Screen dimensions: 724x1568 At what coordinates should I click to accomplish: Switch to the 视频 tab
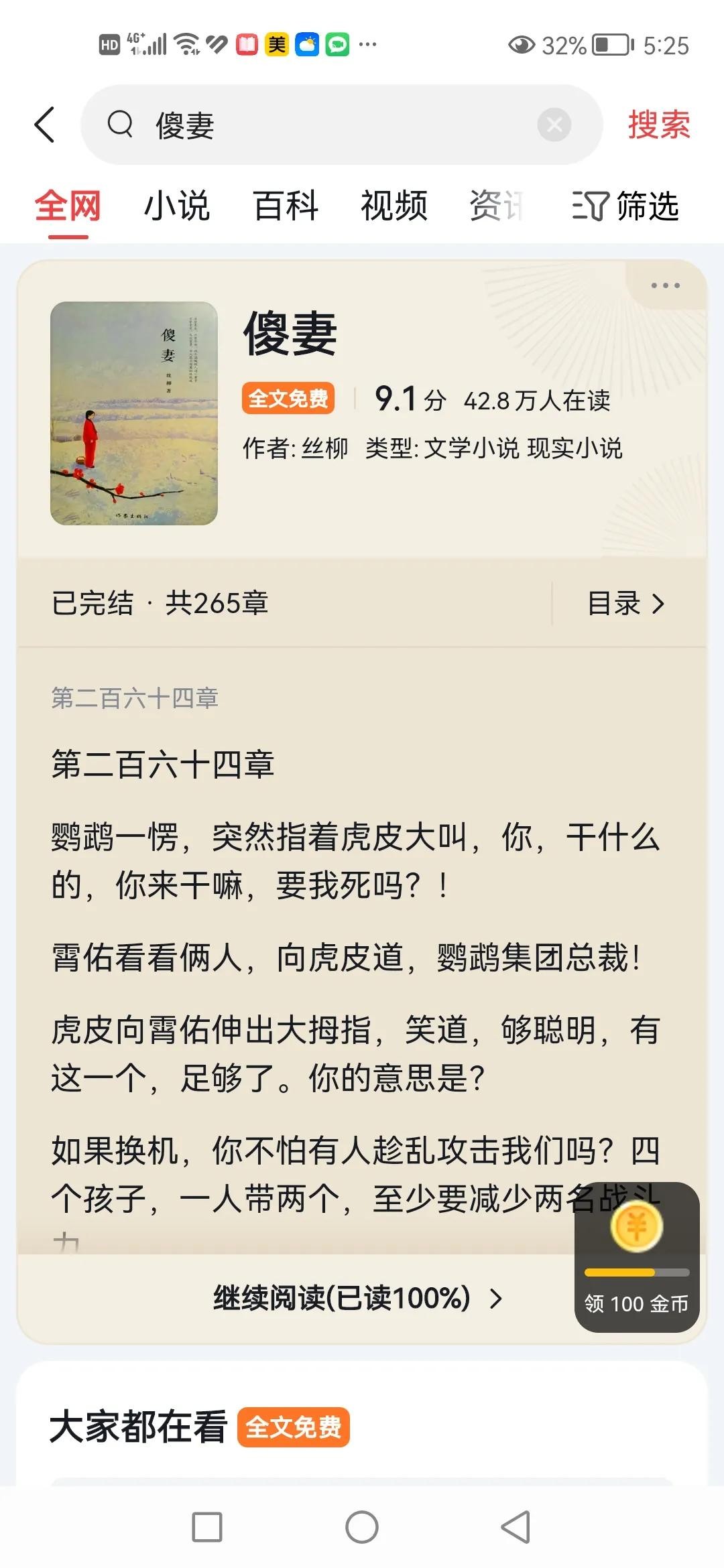tap(394, 206)
